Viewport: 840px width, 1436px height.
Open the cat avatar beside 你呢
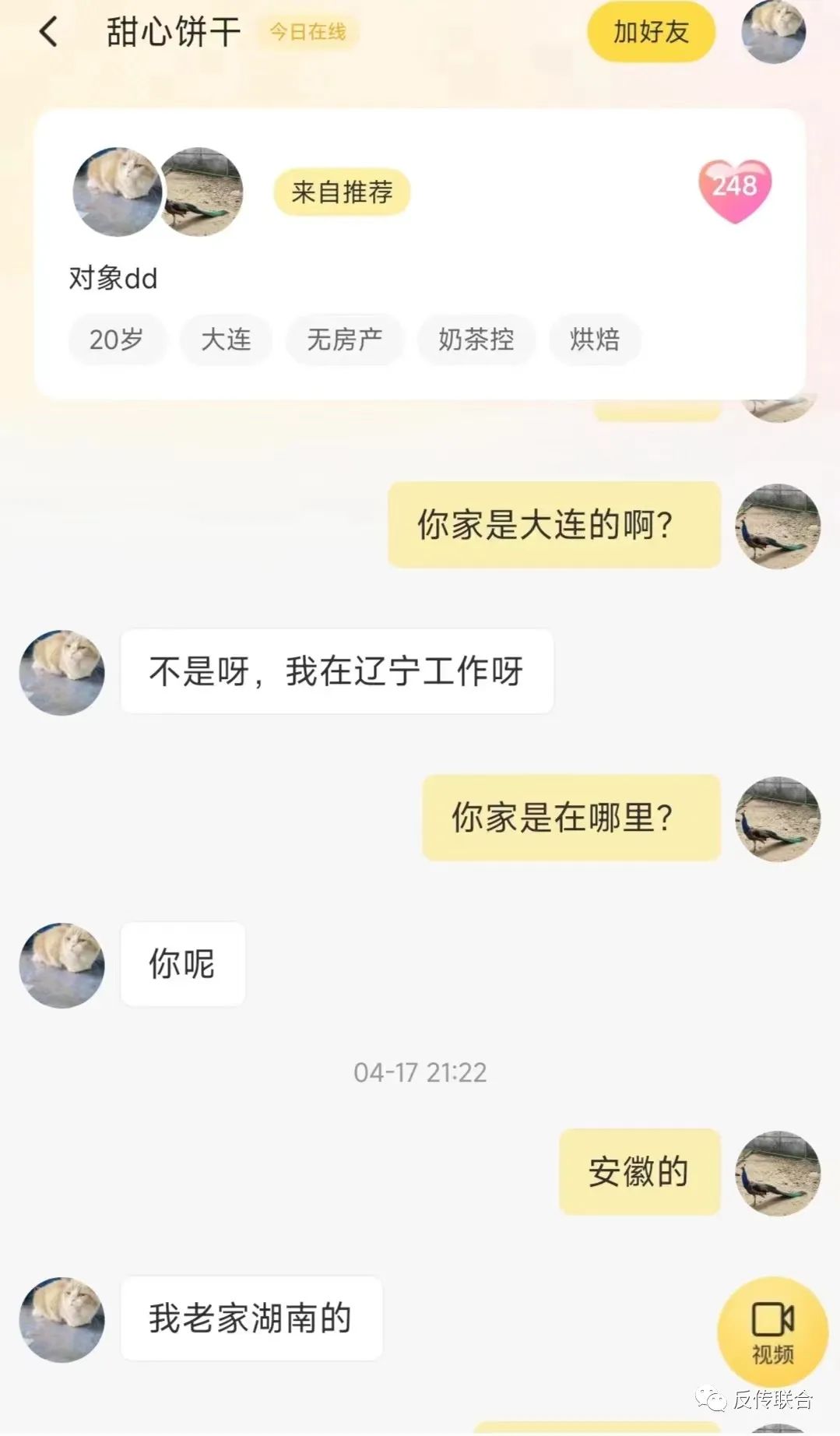click(62, 965)
